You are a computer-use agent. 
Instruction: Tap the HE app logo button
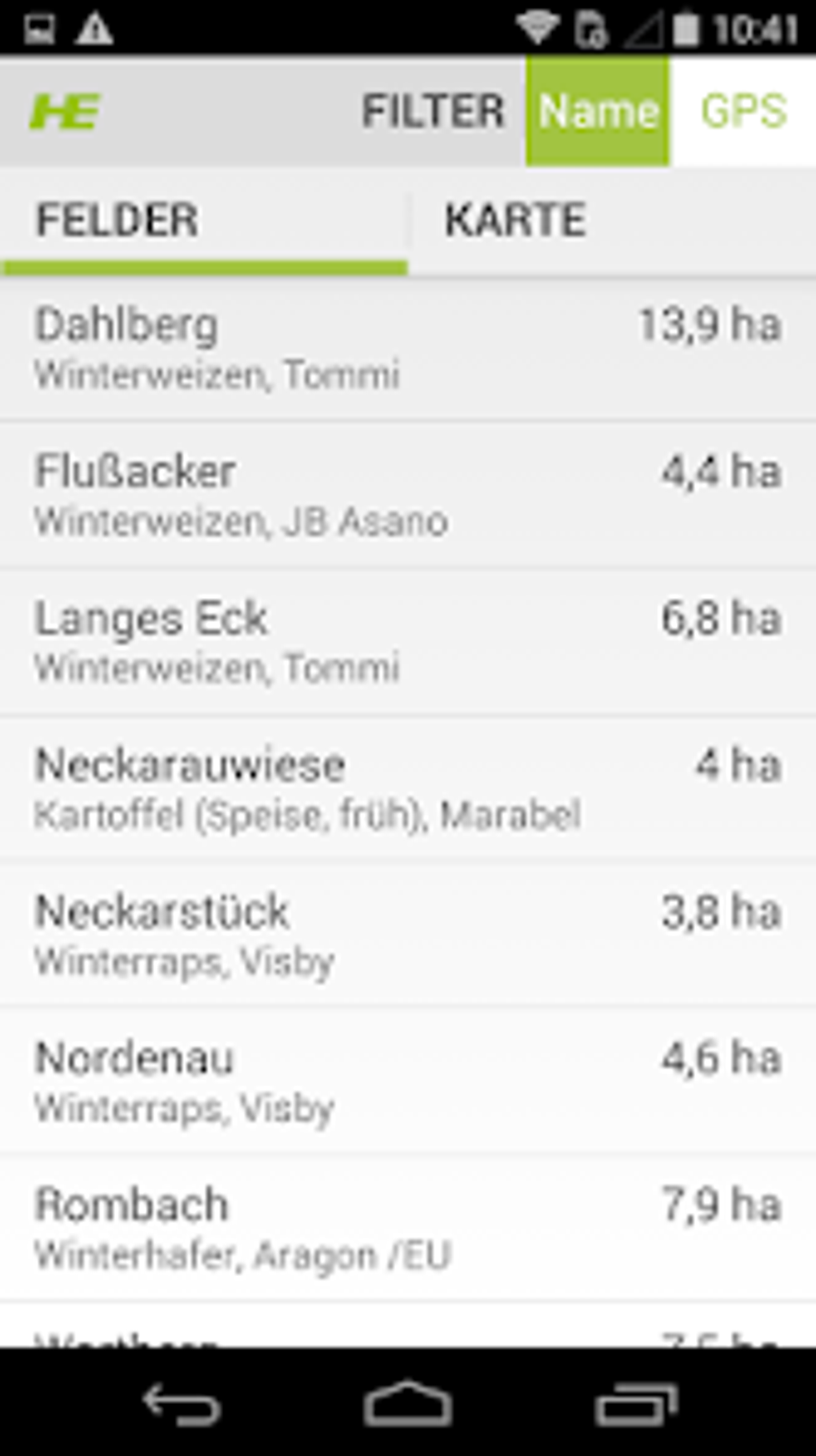65,111
